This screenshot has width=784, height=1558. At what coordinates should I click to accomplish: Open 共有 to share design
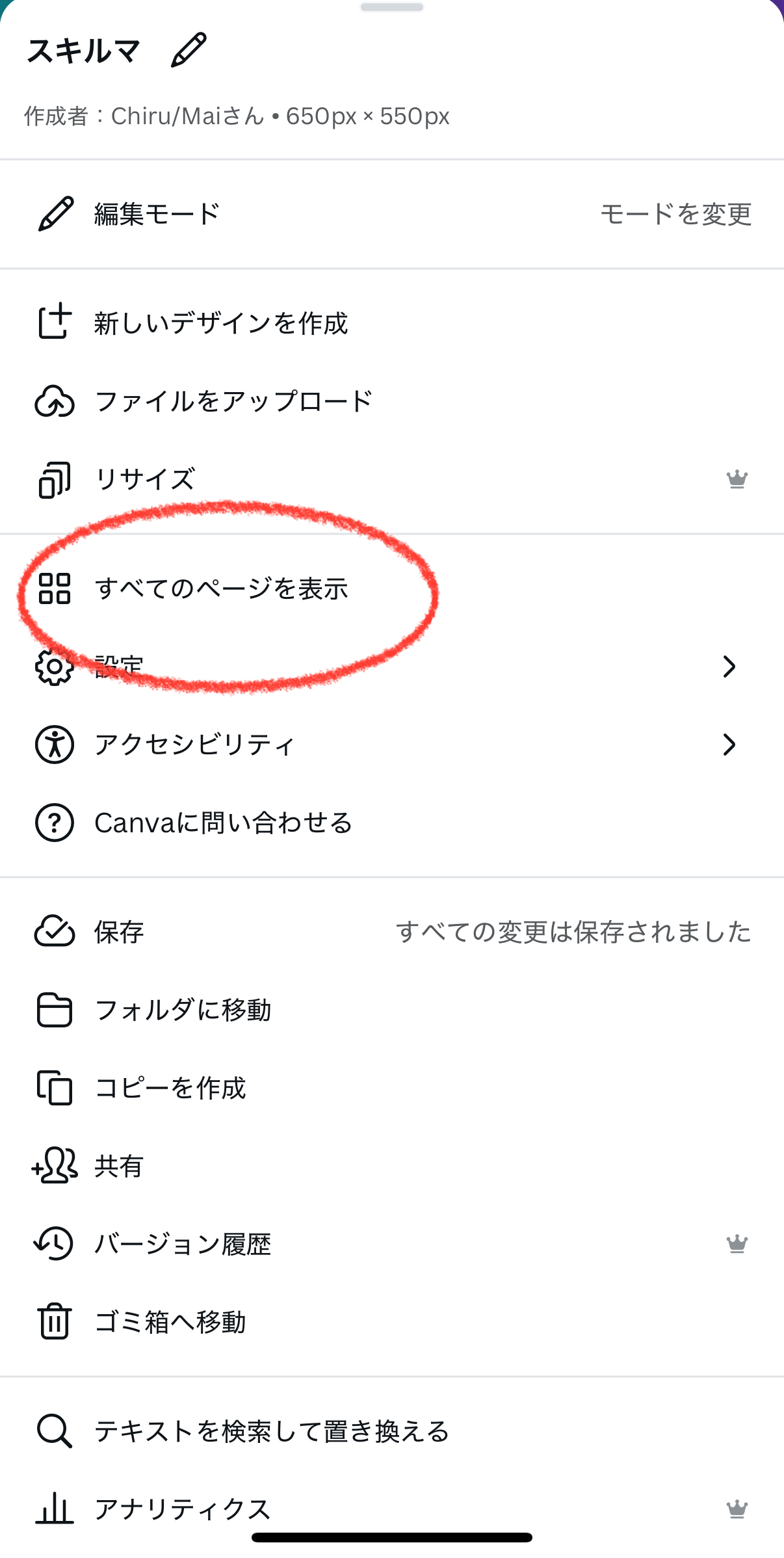coord(392,1166)
